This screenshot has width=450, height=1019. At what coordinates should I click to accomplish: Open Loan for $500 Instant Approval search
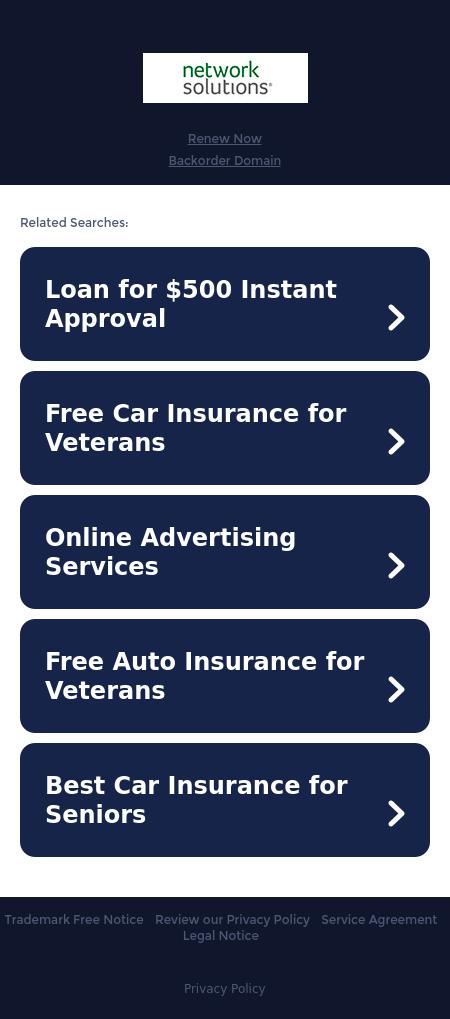click(225, 304)
